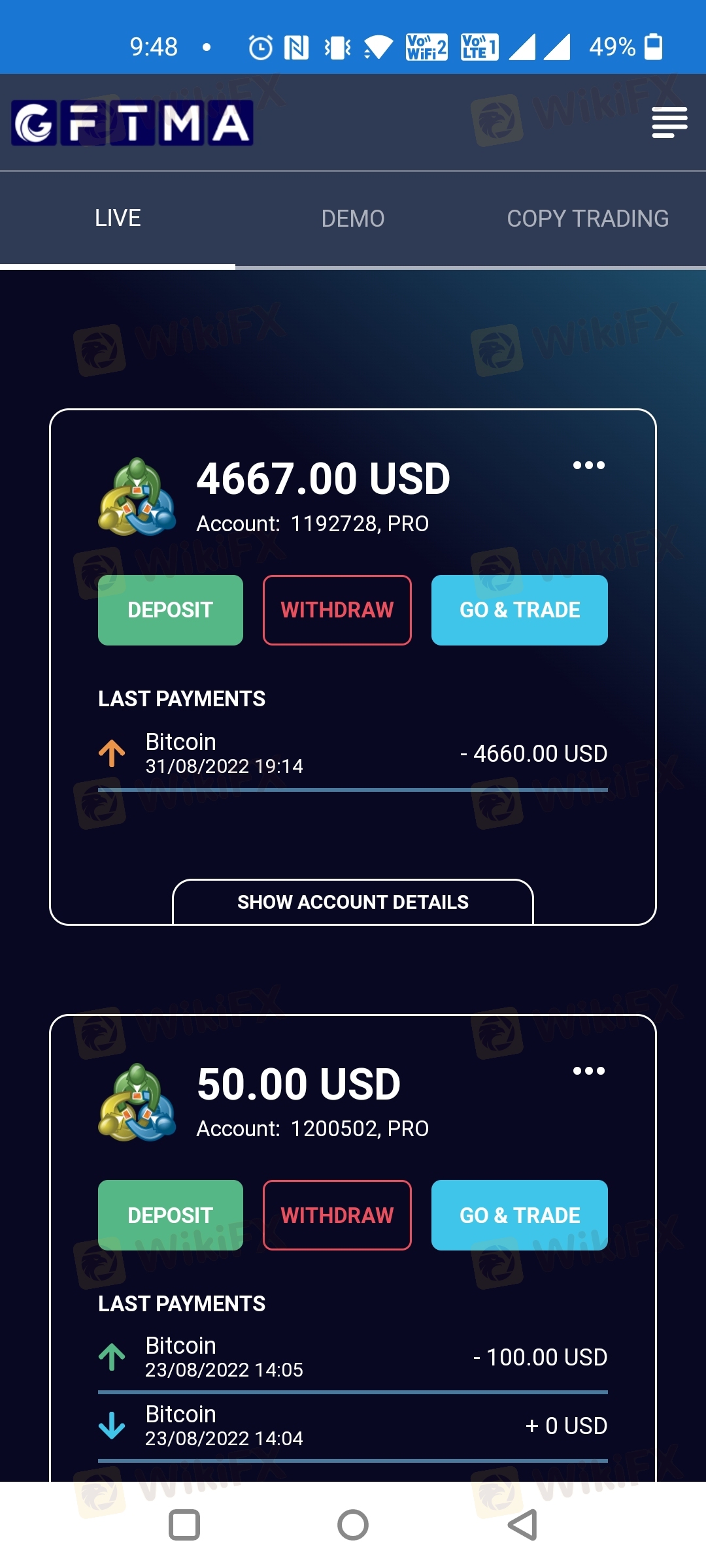Switch to the COPY TRADING tab
Image resolution: width=706 pixels, height=1568 pixels.
pyautogui.click(x=588, y=218)
